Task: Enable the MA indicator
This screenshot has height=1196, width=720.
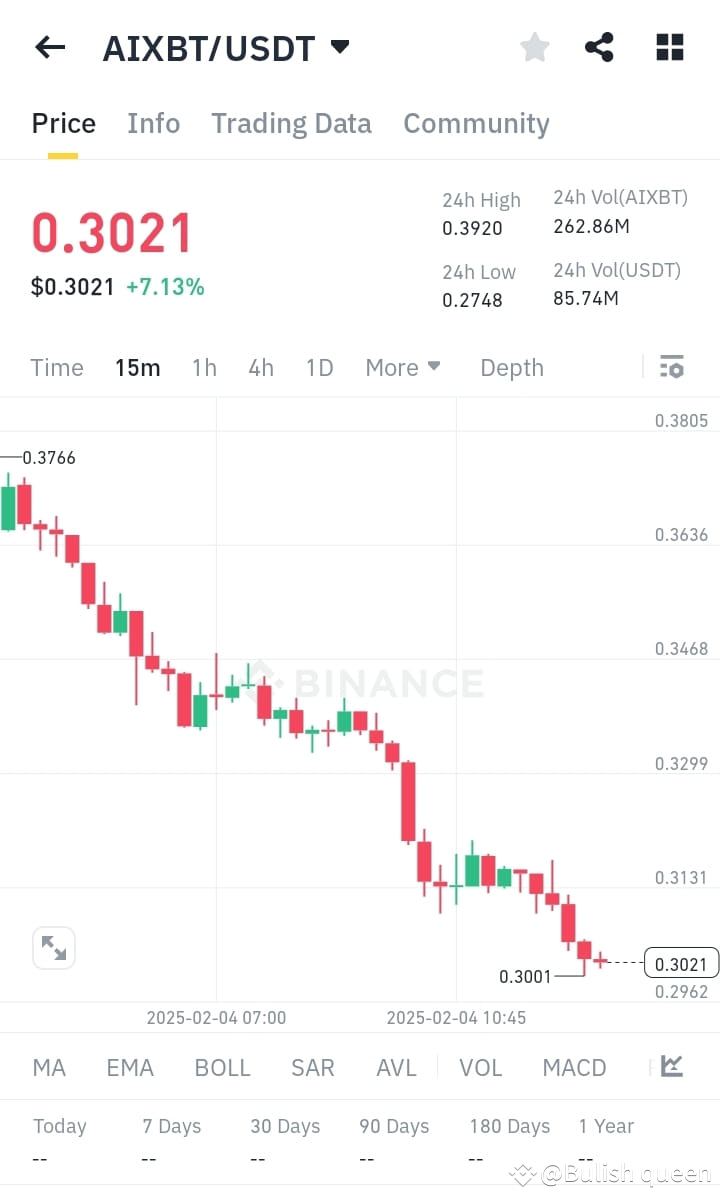Action: coord(48,1067)
